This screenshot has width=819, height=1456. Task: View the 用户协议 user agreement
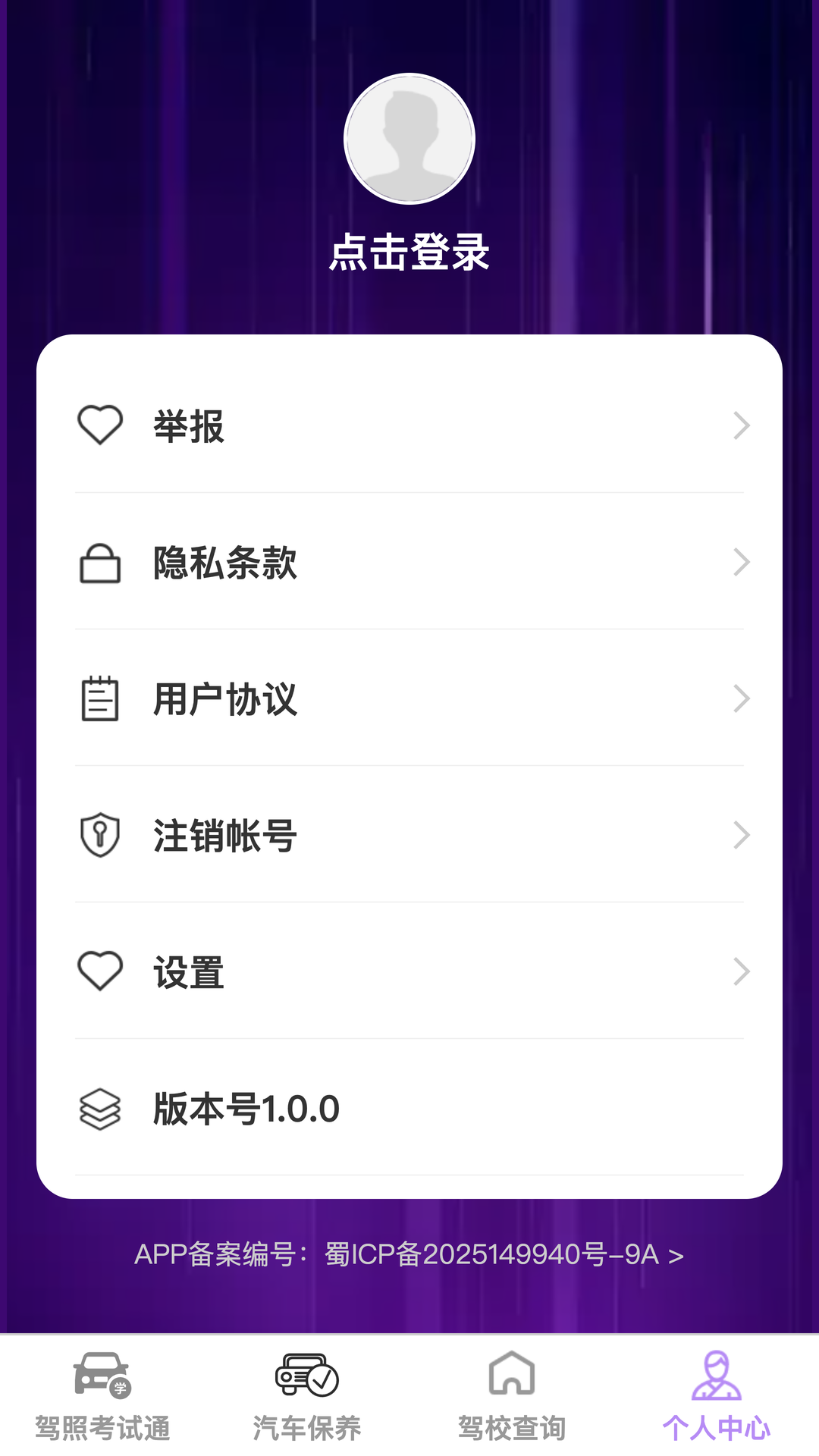[x=409, y=698]
